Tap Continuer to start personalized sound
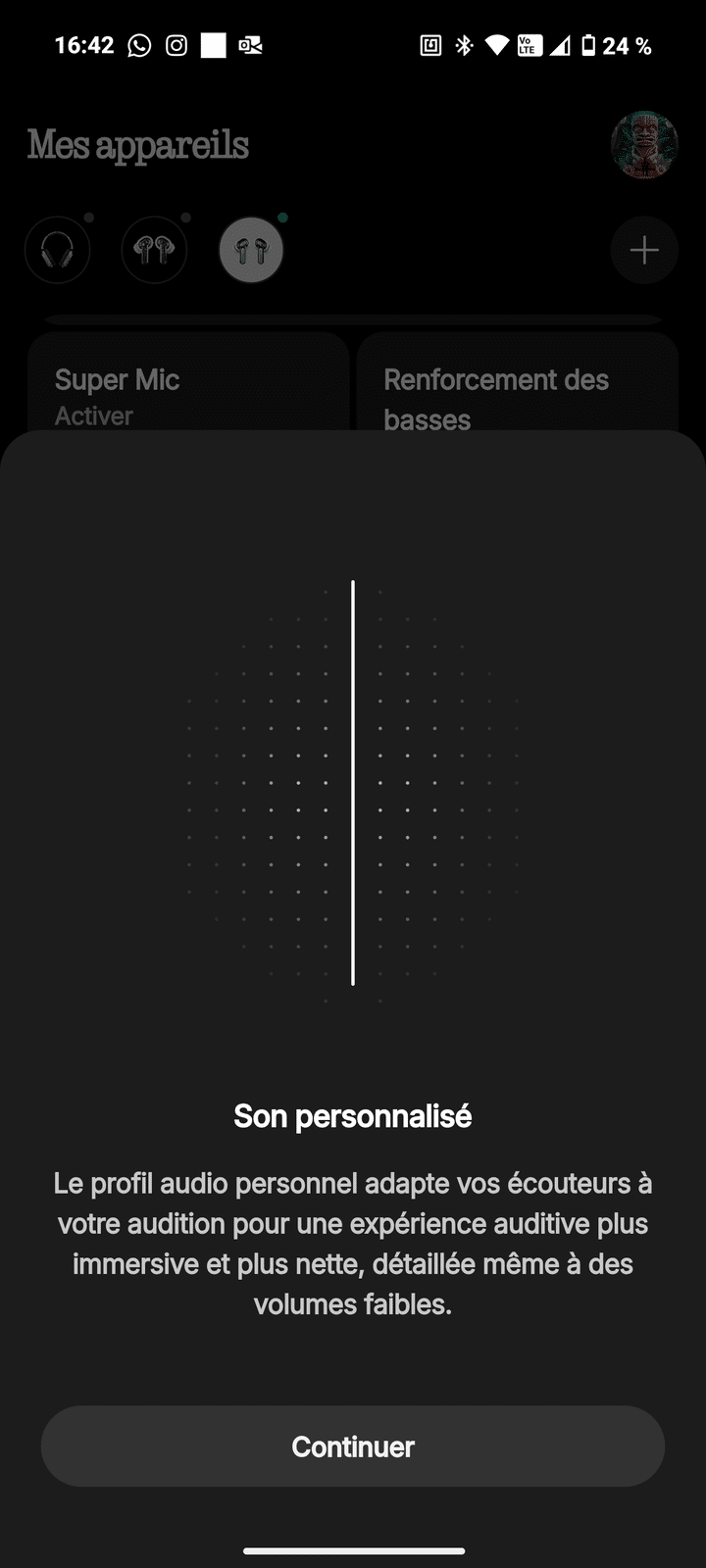This screenshot has height=1568, width=706. pyautogui.click(x=353, y=1446)
